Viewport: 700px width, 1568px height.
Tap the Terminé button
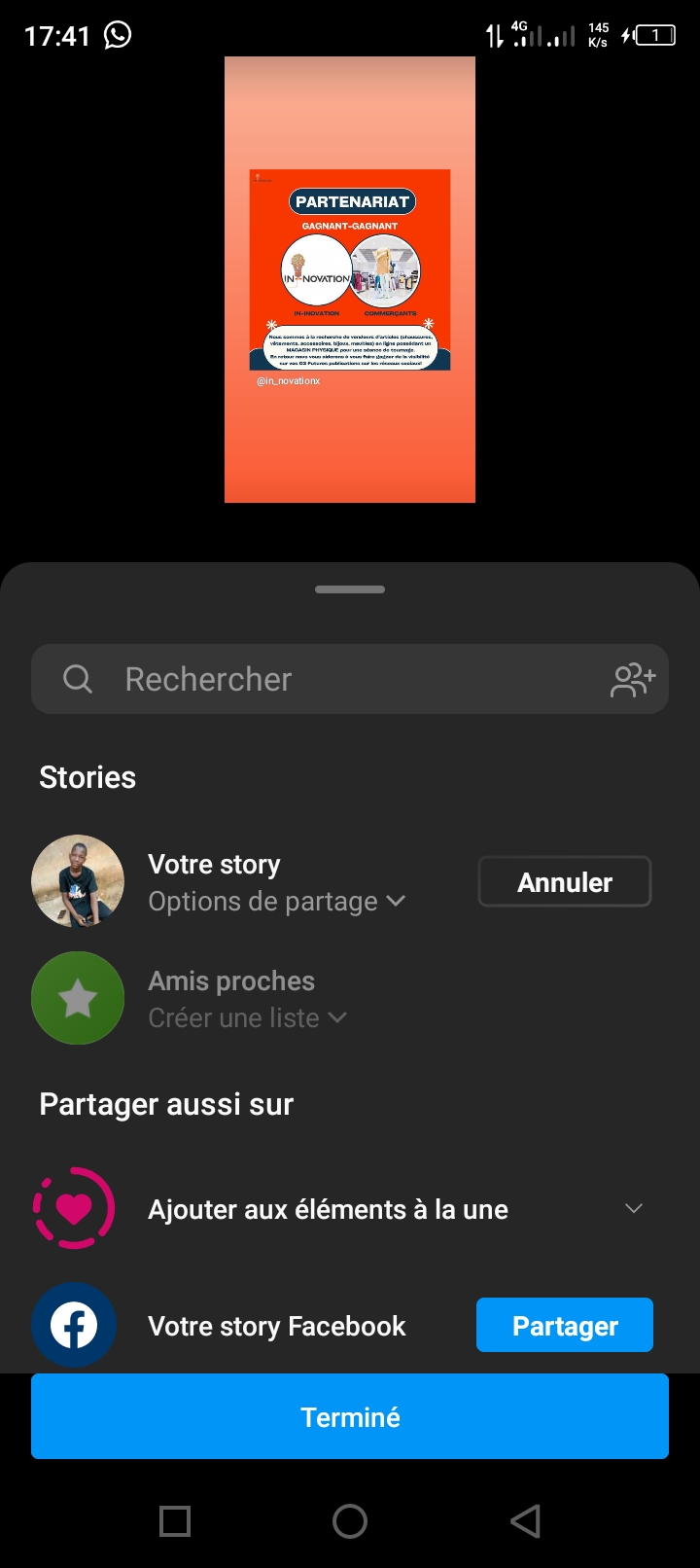pyautogui.click(x=350, y=1417)
